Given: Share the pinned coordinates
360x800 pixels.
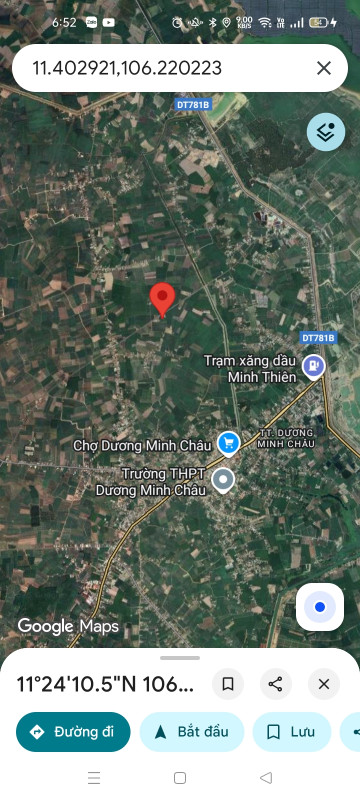Looking at the screenshot, I should (275, 684).
